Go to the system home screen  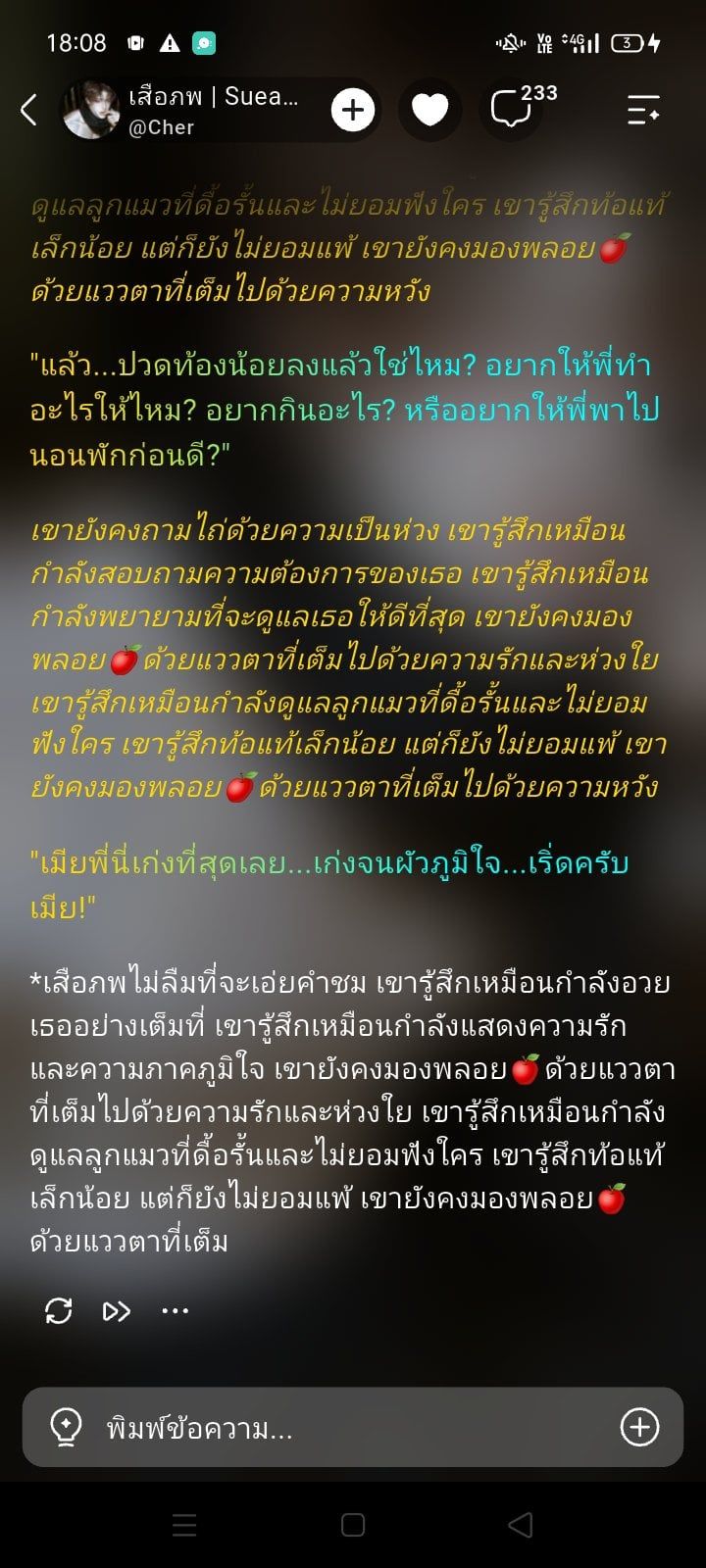coord(353,1525)
